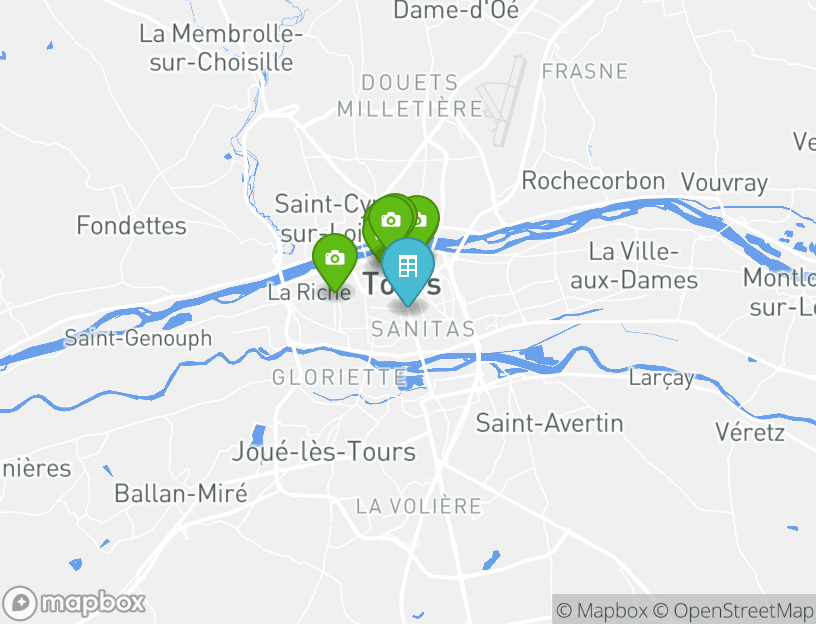Open the © OpenStreetMap attribution link
The height and width of the screenshot is (624, 816).
tap(734, 610)
